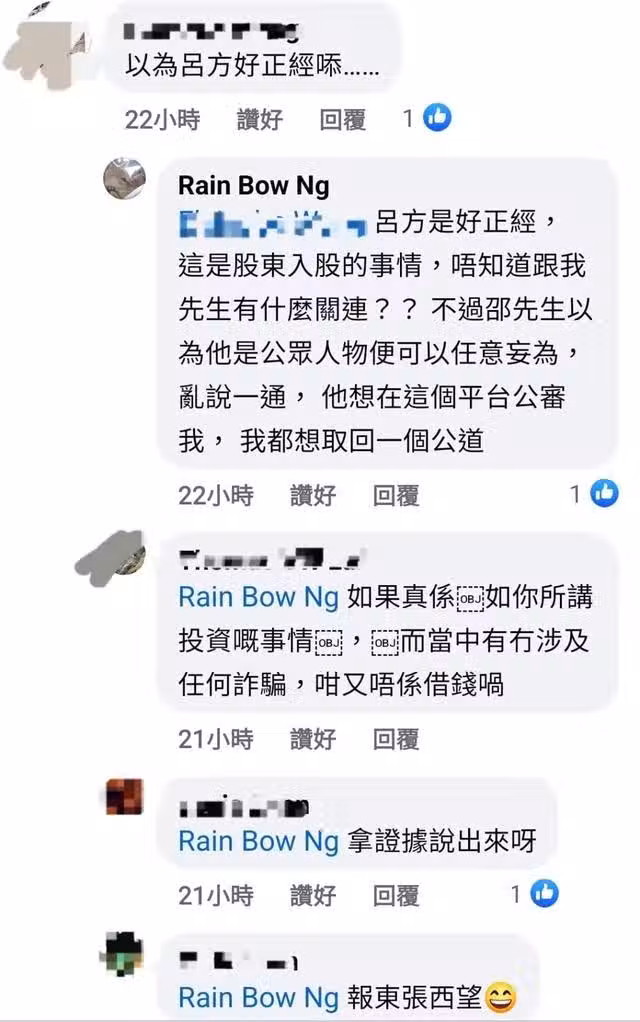Viewport: 640px width, 1022px height.
Task: Reply to the comment '以為呂方好正經喺'
Action: point(343,120)
